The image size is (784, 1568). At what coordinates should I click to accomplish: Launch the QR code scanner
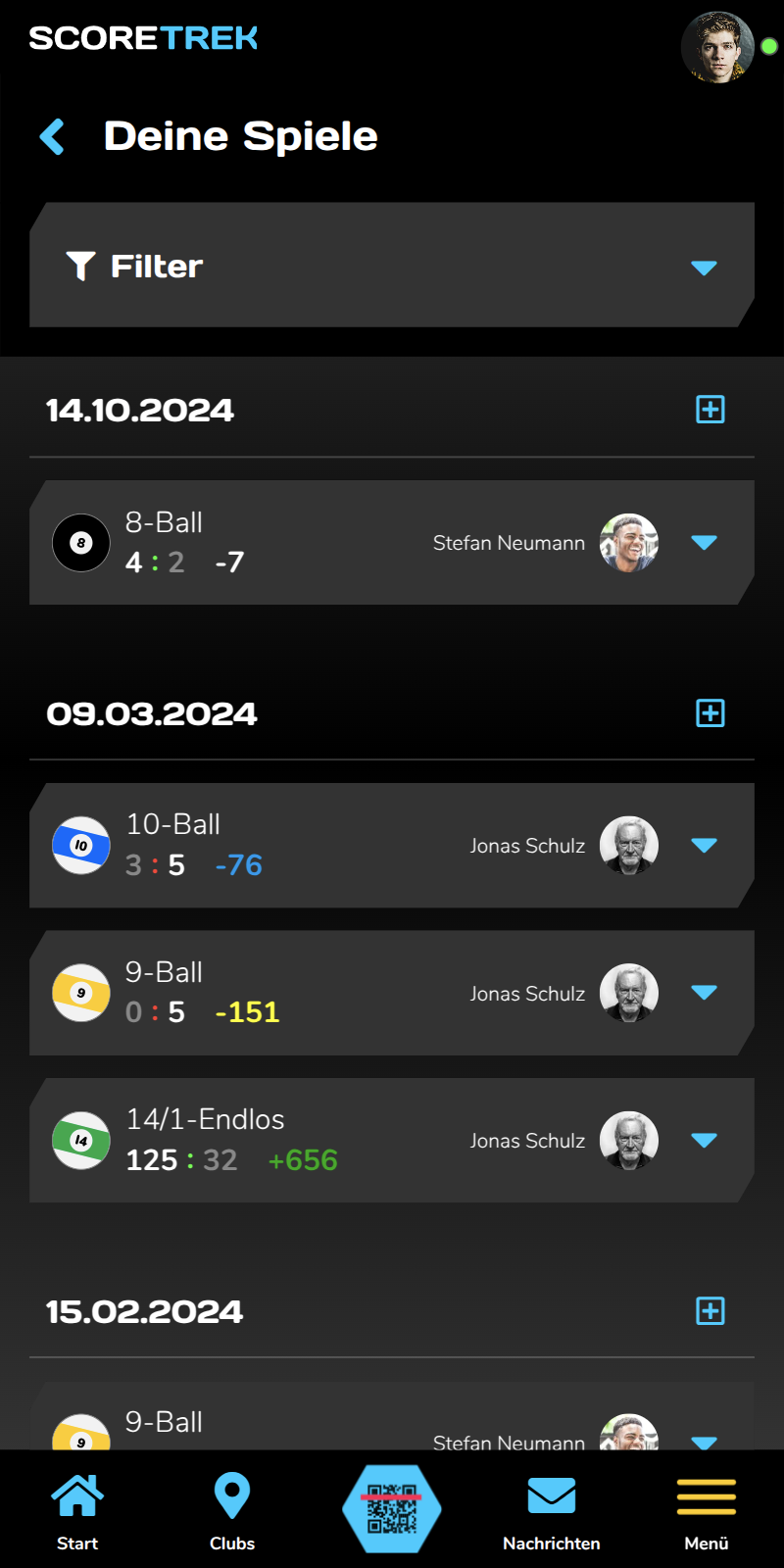392,1509
